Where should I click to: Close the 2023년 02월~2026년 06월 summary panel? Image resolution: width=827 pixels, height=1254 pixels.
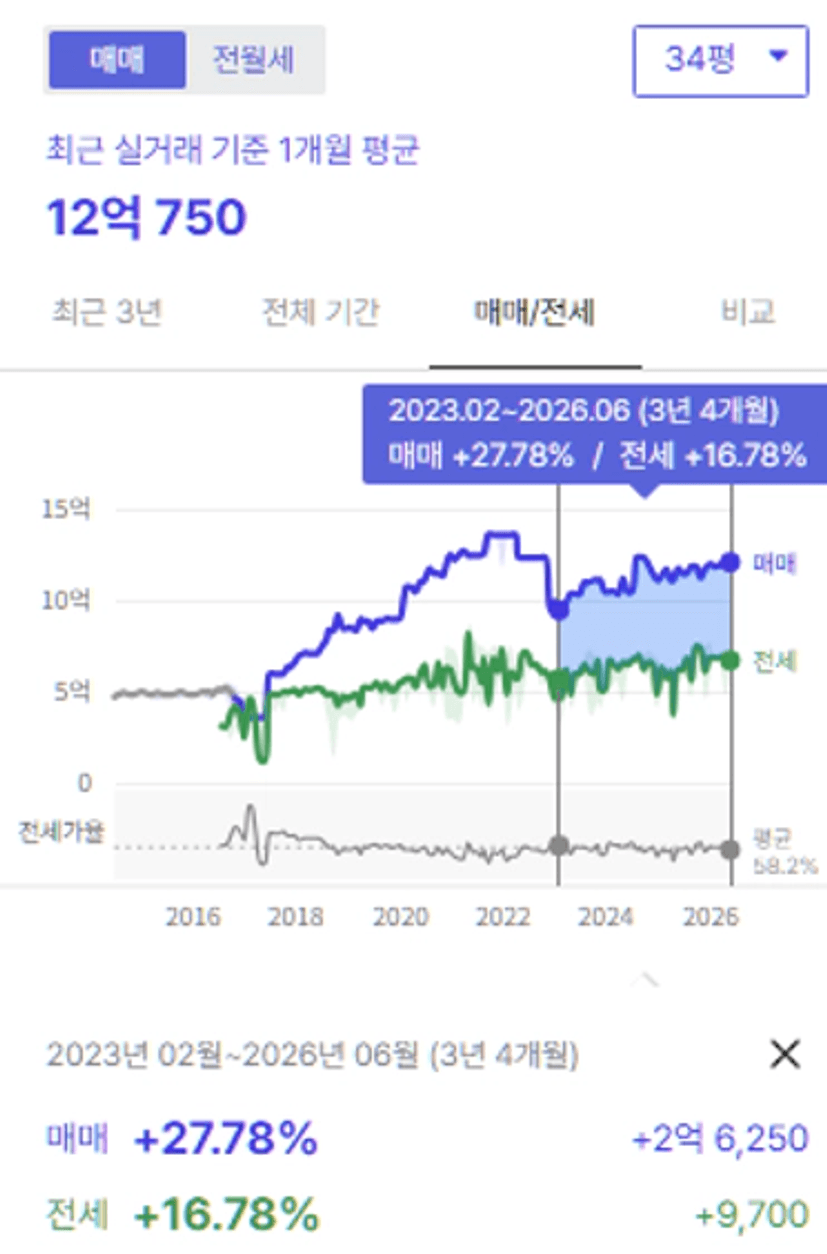tap(785, 1054)
